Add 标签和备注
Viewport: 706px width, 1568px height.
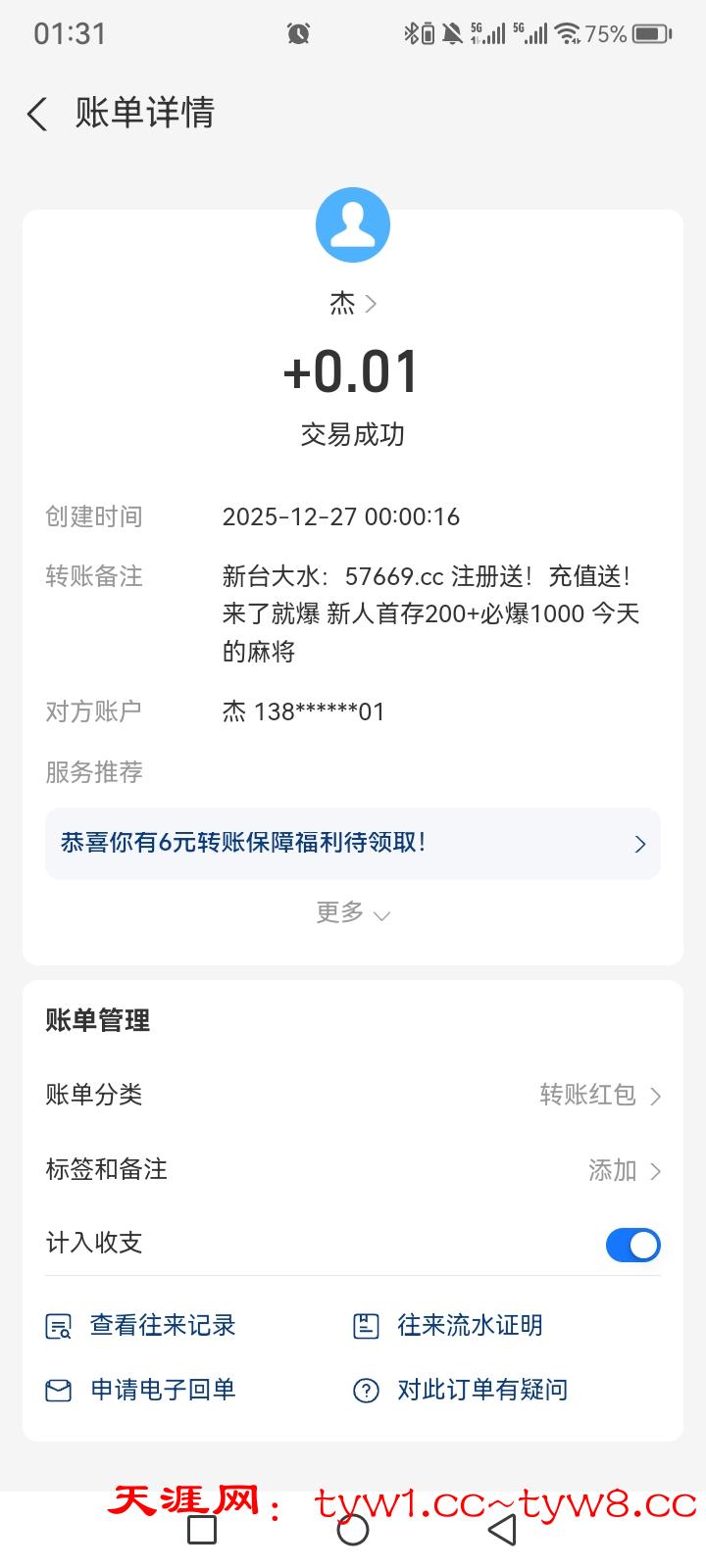[624, 1170]
